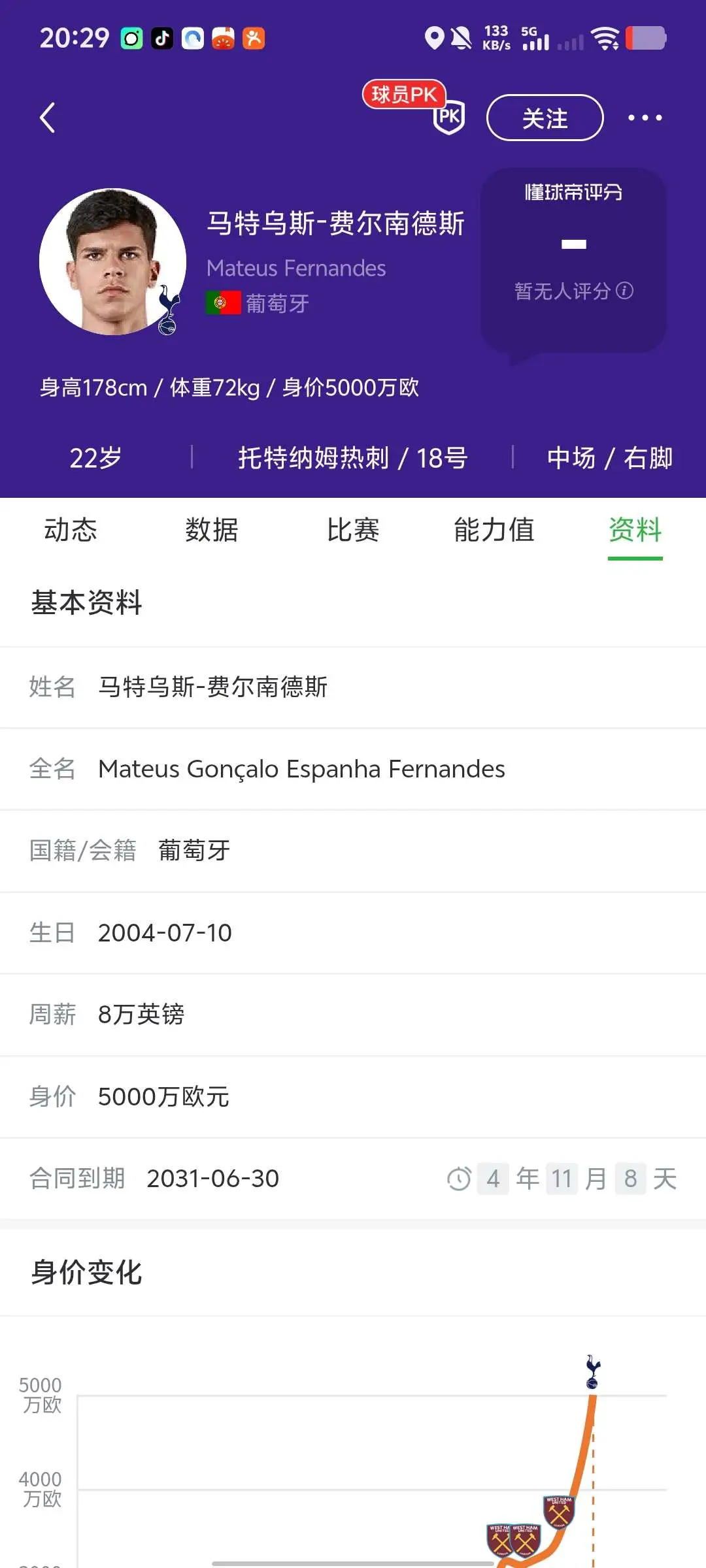Tap the info icon beside 暂无人评分
Image resolution: width=706 pixels, height=1568 pixels.
(x=625, y=290)
